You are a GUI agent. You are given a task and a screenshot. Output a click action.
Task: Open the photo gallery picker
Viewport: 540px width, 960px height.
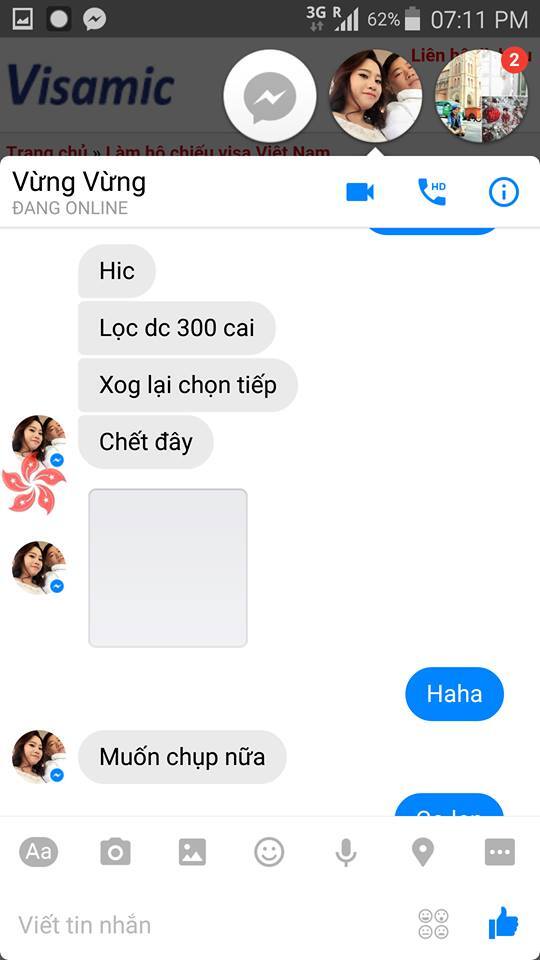pyautogui.click(x=192, y=852)
